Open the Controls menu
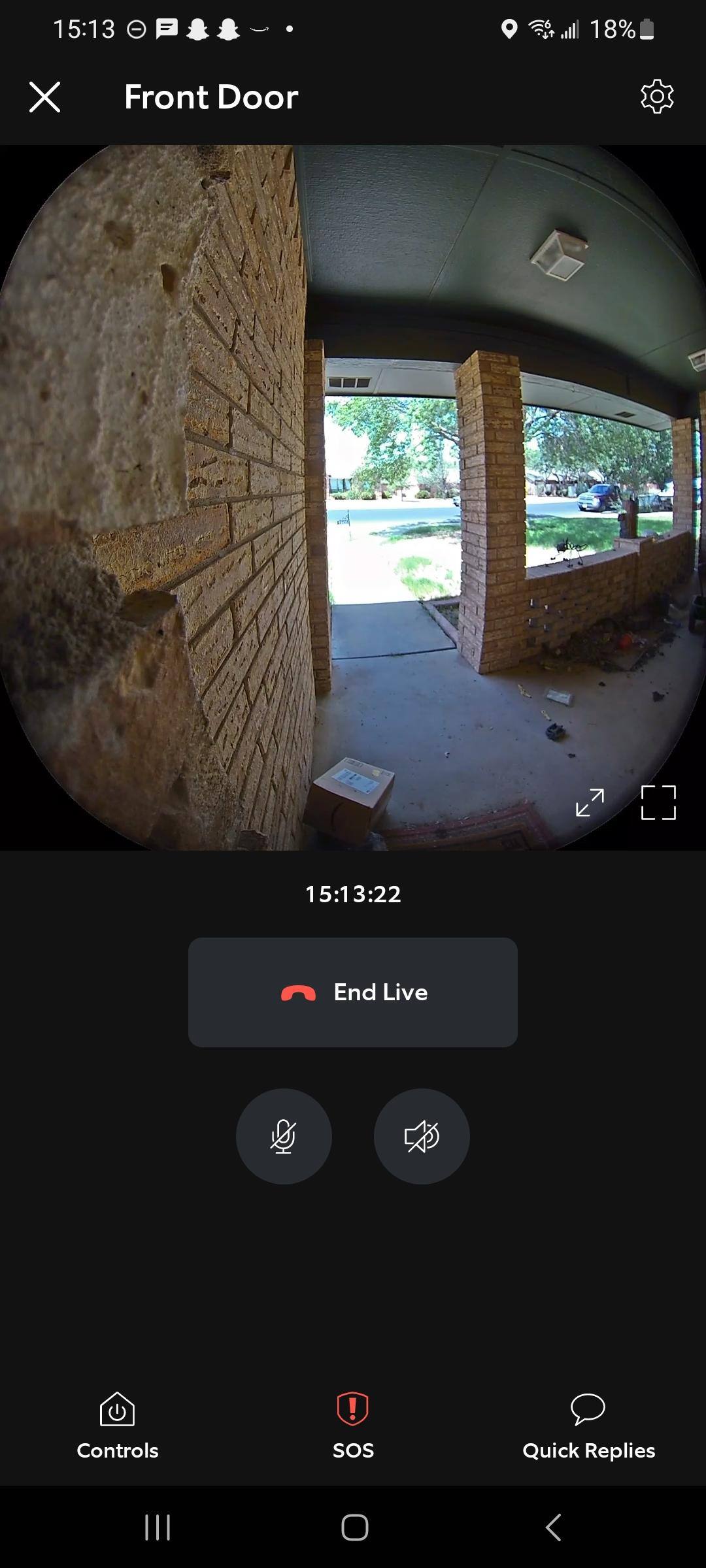The image size is (706, 1568). point(118,1424)
